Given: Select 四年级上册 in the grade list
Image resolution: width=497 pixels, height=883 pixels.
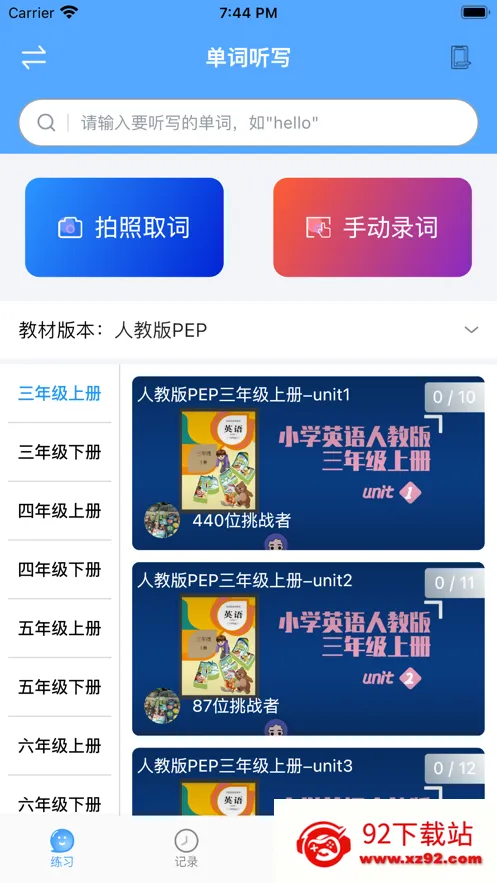Looking at the screenshot, I should point(60,511).
